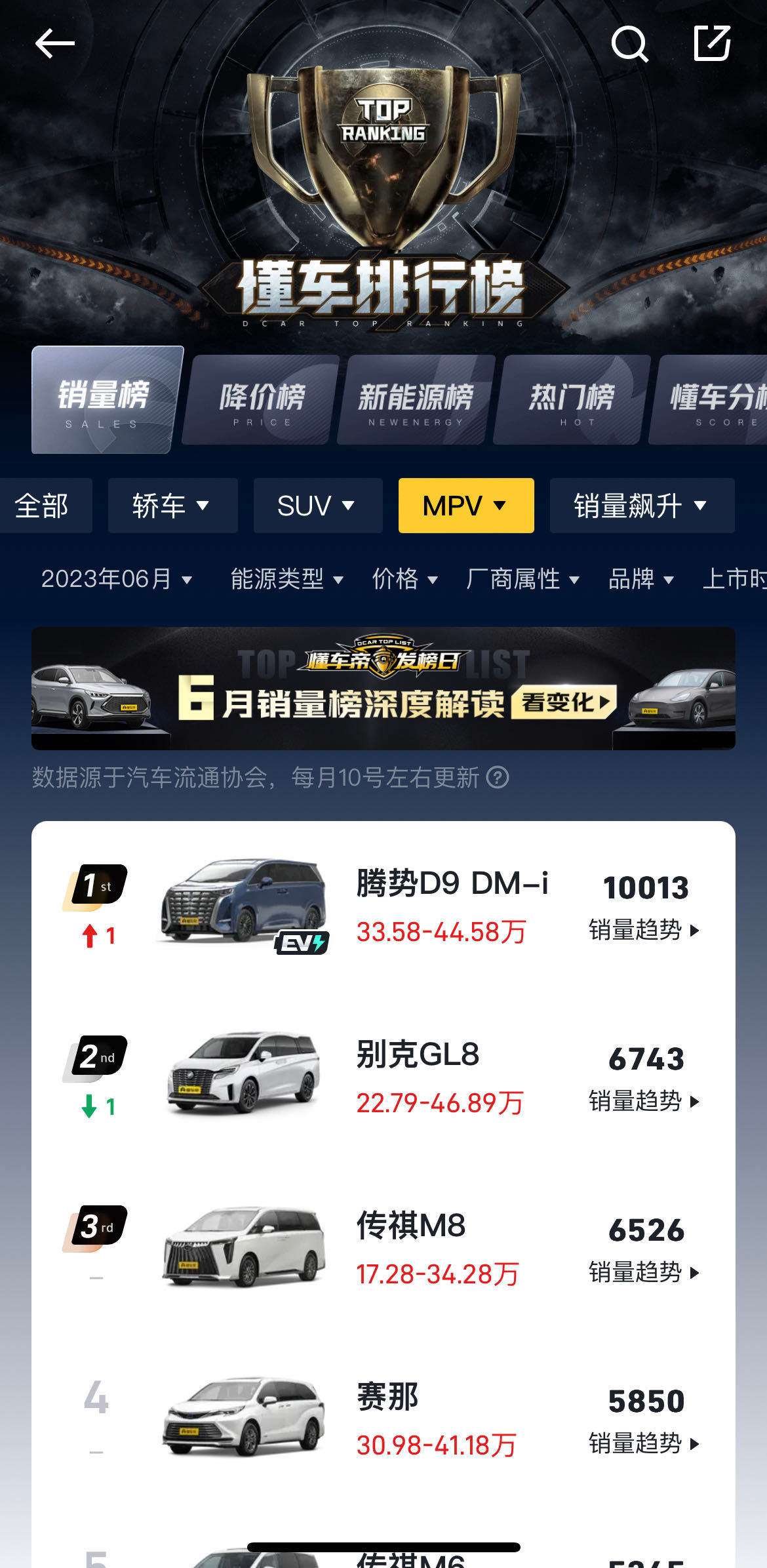Open the 品牌 filter dropdown
Image resolution: width=767 pixels, height=1568 pixels.
[640, 579]
